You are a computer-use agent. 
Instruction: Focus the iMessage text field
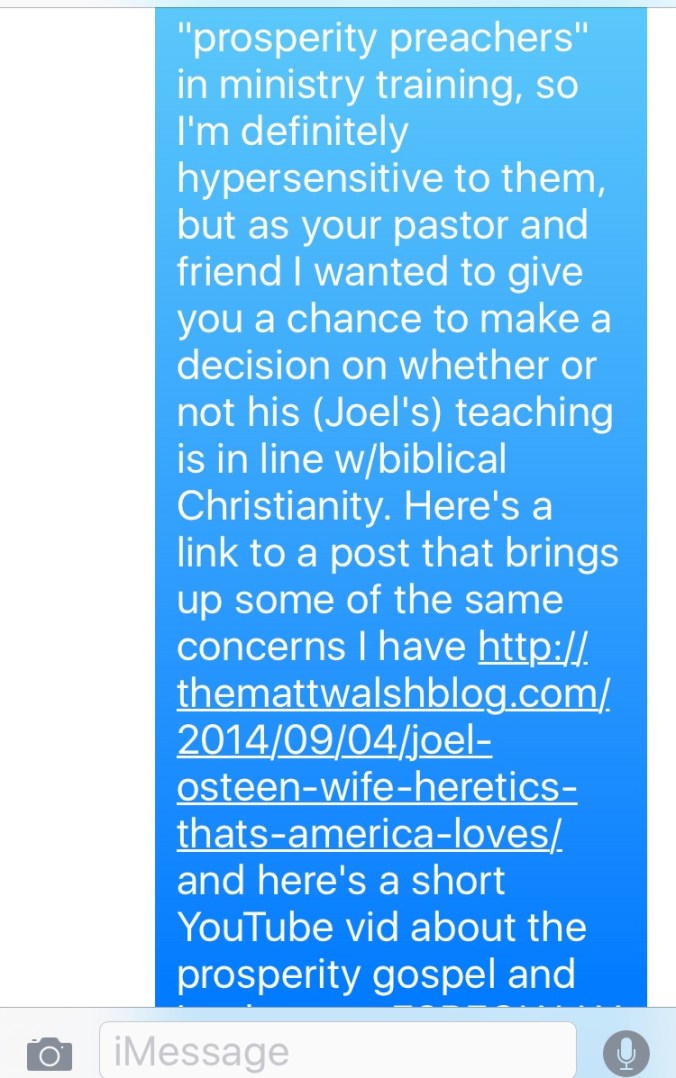338,1051
